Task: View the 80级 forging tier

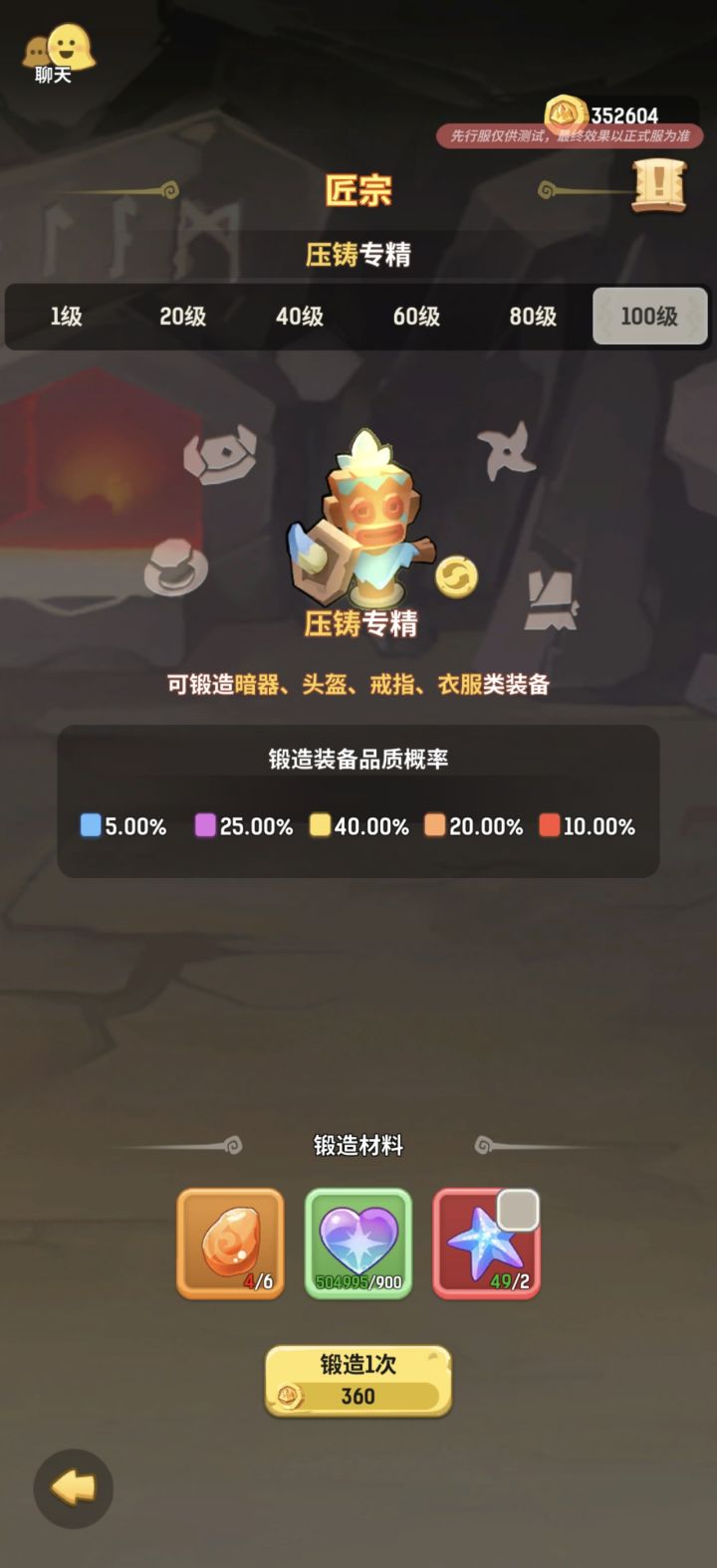Action: (x=532, y=317)
